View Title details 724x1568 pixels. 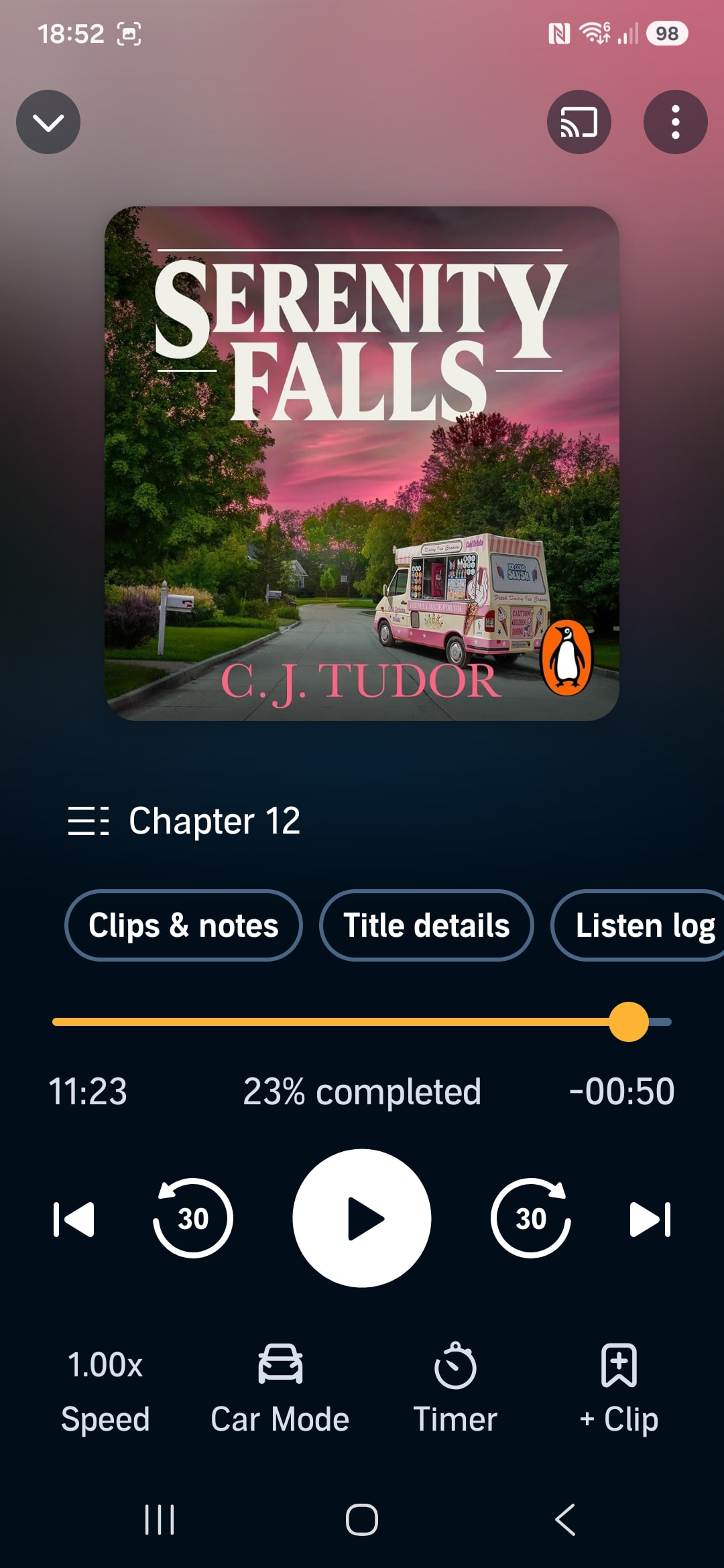(x=426, y=925)
